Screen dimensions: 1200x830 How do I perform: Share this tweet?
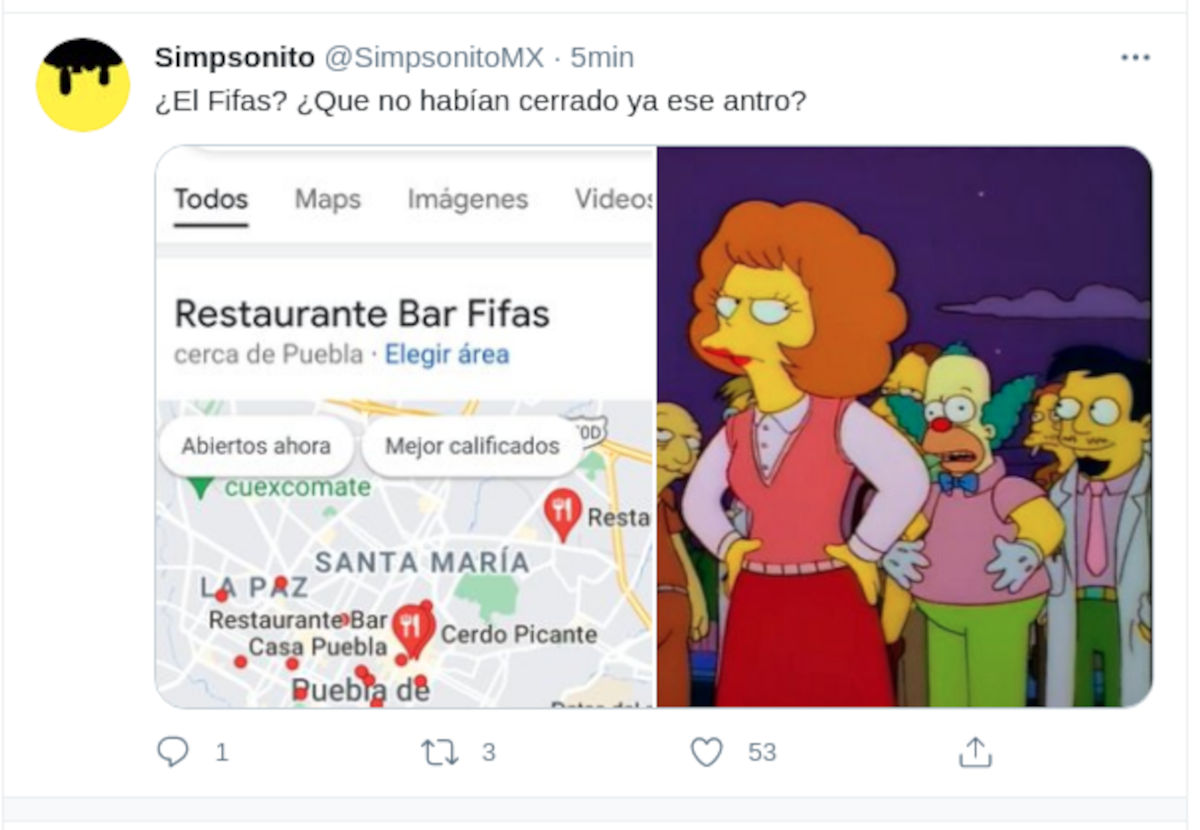(975, 752)
